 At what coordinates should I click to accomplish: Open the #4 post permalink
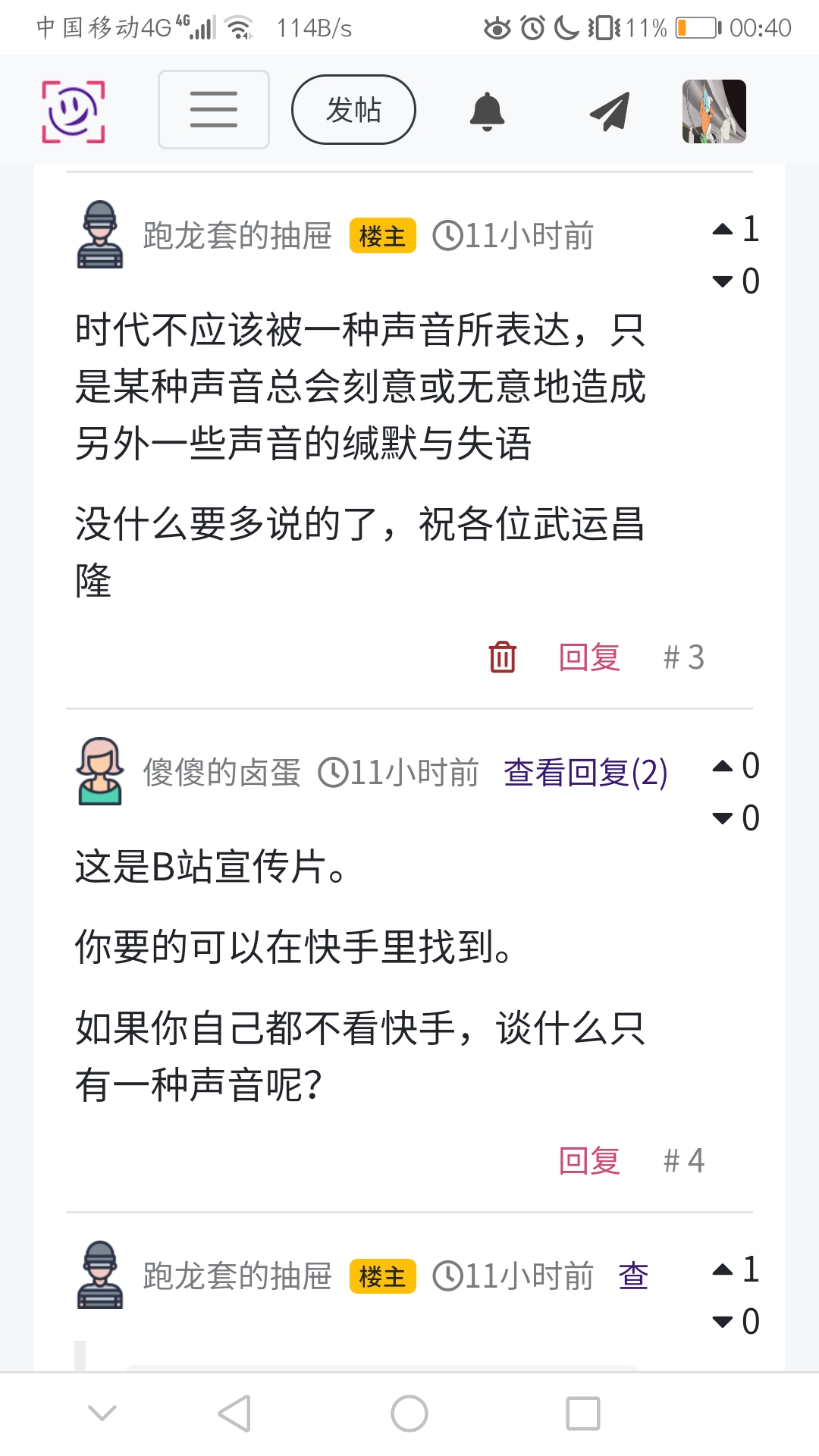(684, 1160)
